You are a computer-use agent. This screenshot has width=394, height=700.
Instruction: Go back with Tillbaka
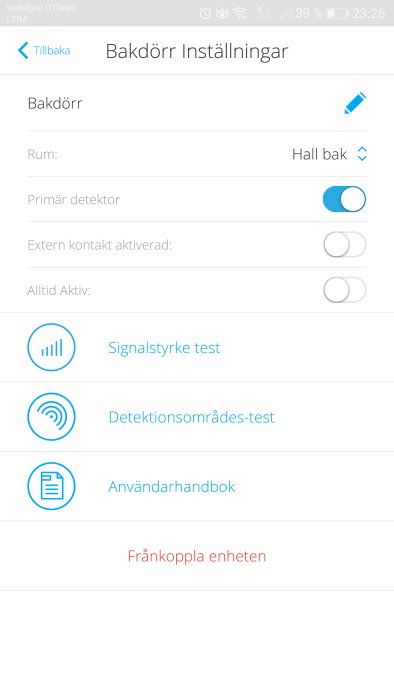[44, 50]
